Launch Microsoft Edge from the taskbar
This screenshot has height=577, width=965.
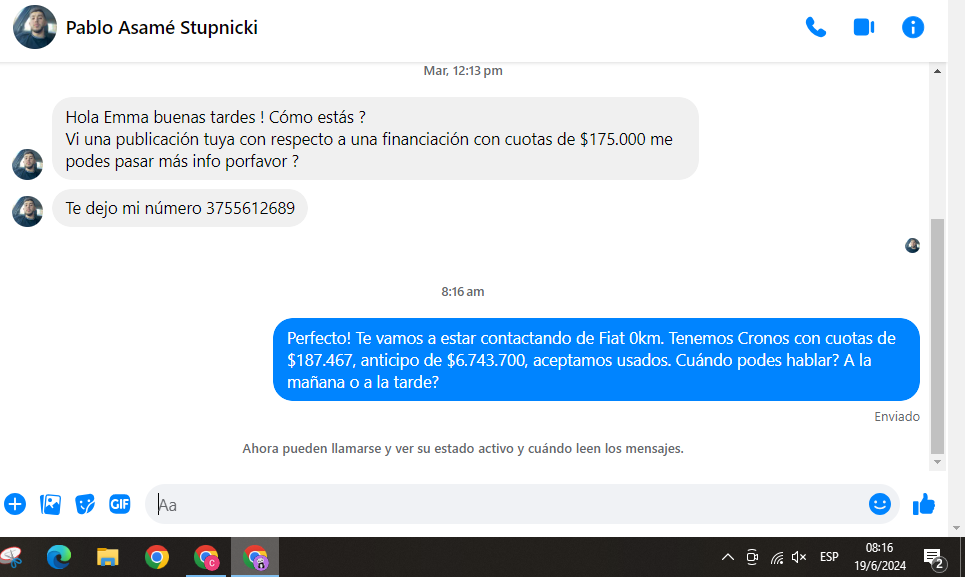59,557
